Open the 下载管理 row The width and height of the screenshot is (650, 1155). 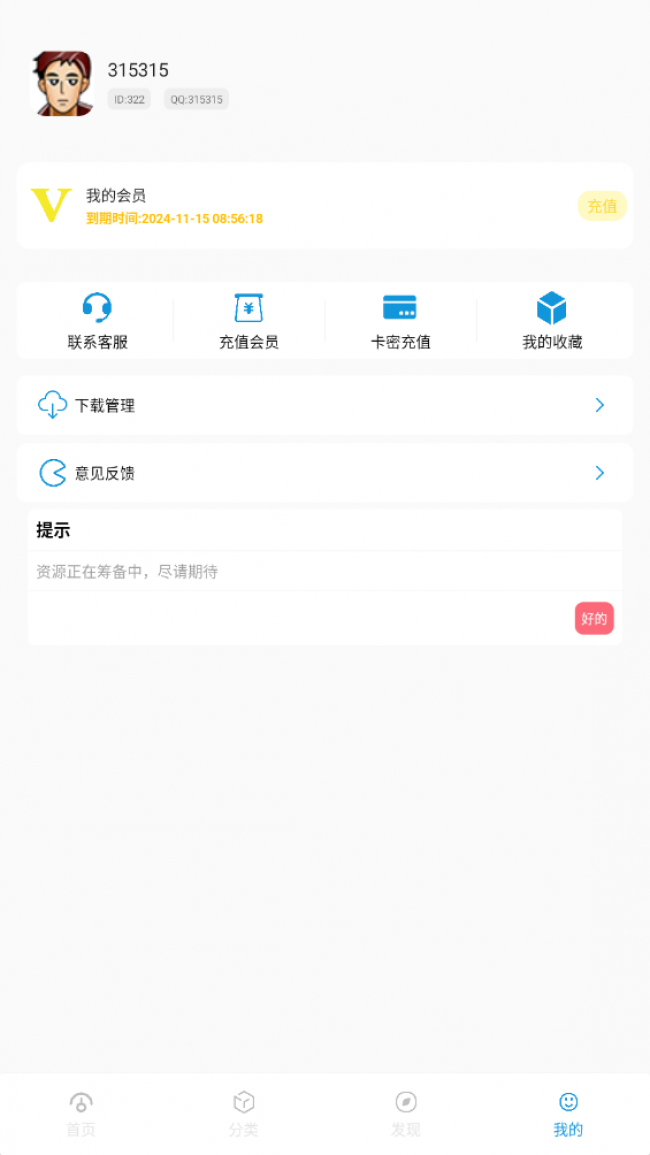[x=324, y=405]
